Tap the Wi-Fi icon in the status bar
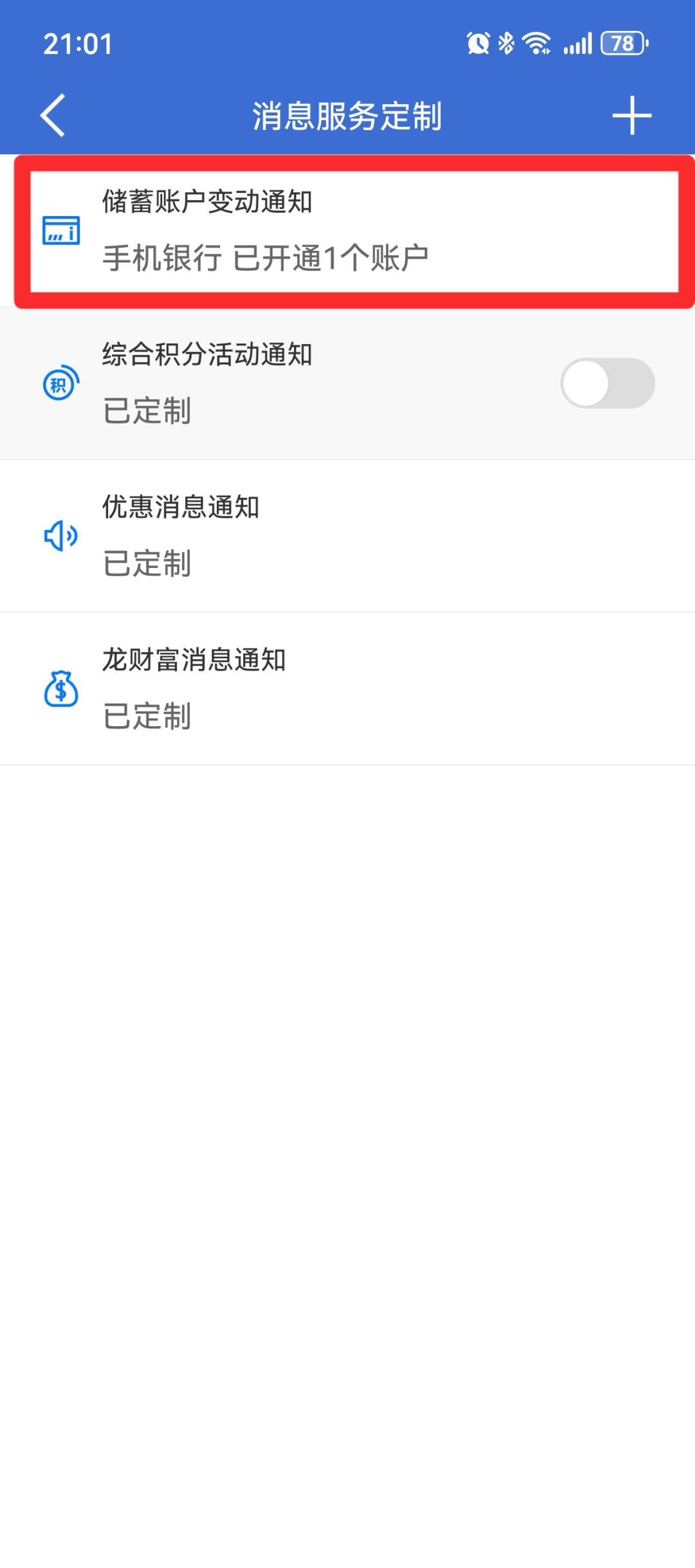The image size is (695, 1568). point(536,43)
